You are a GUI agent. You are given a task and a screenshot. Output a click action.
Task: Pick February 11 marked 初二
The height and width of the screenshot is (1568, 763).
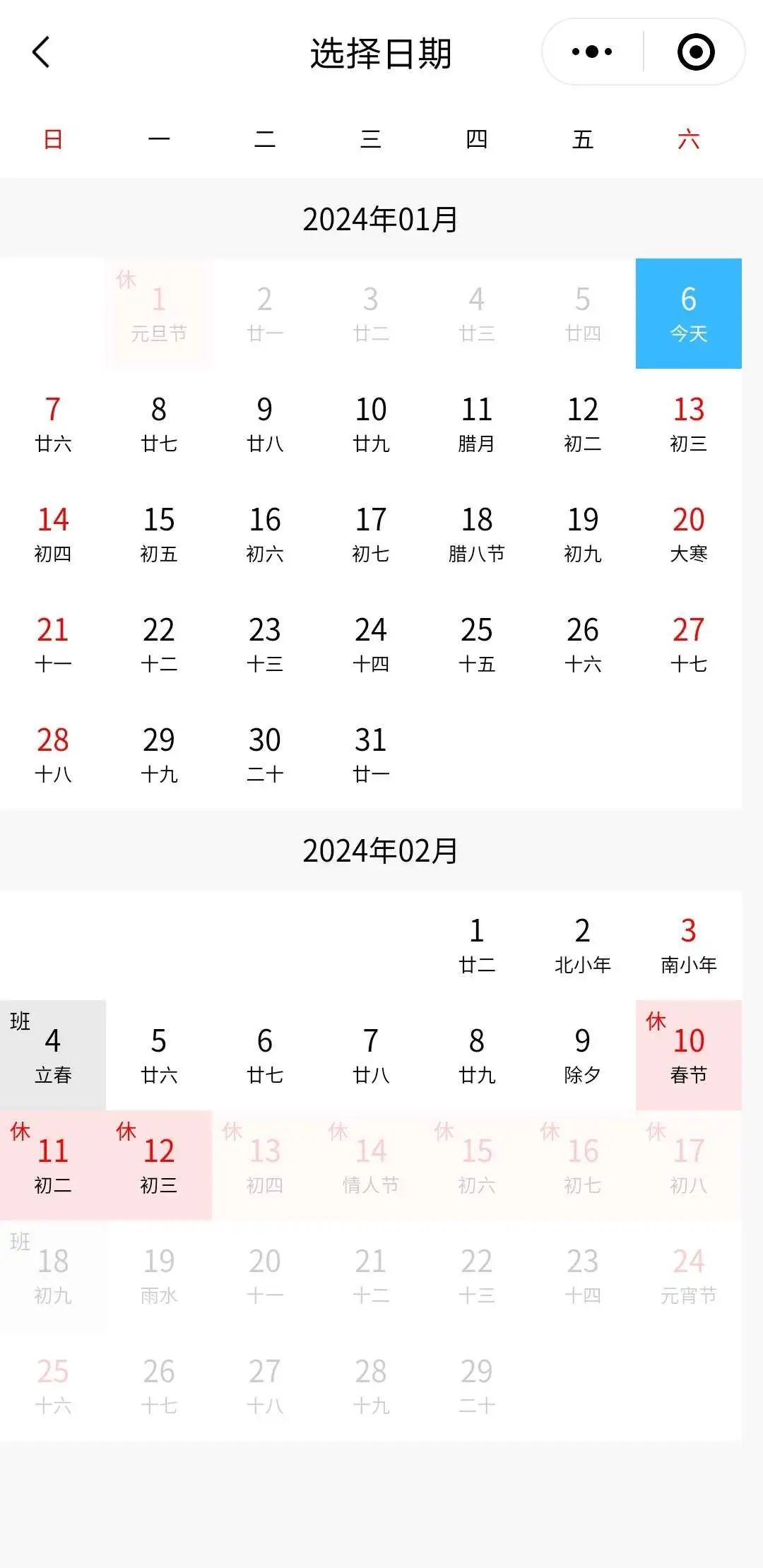pos(53,1165)
